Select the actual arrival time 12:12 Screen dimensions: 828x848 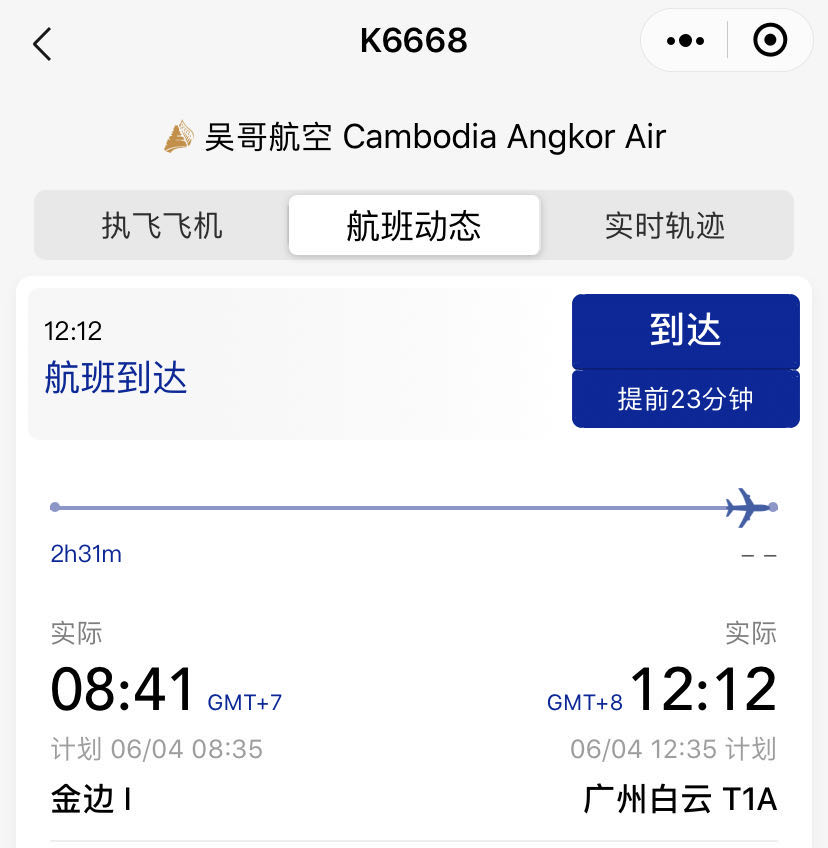[703, 688]
